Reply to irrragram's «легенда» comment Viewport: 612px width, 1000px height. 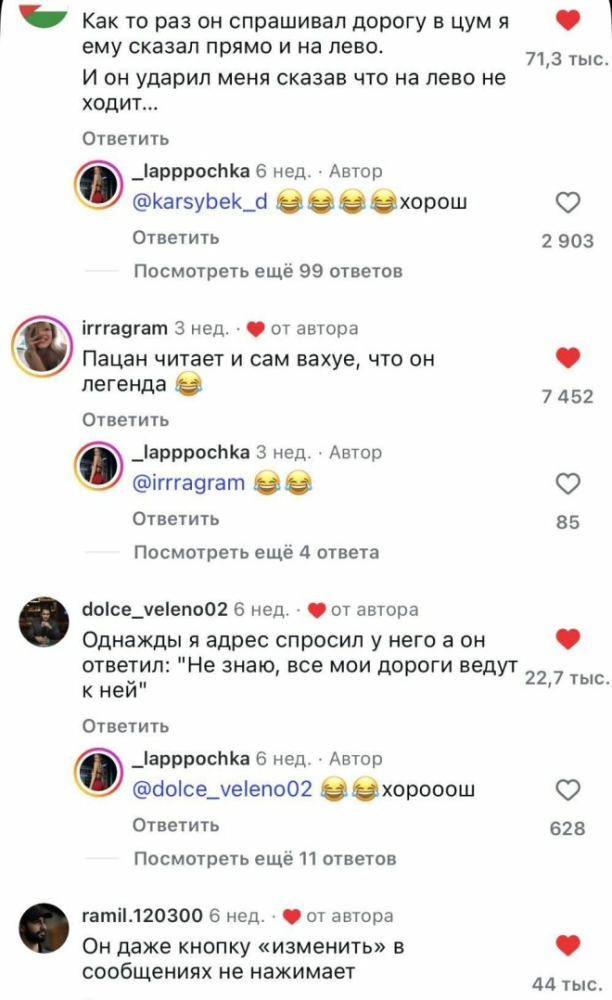pos(125,419)
